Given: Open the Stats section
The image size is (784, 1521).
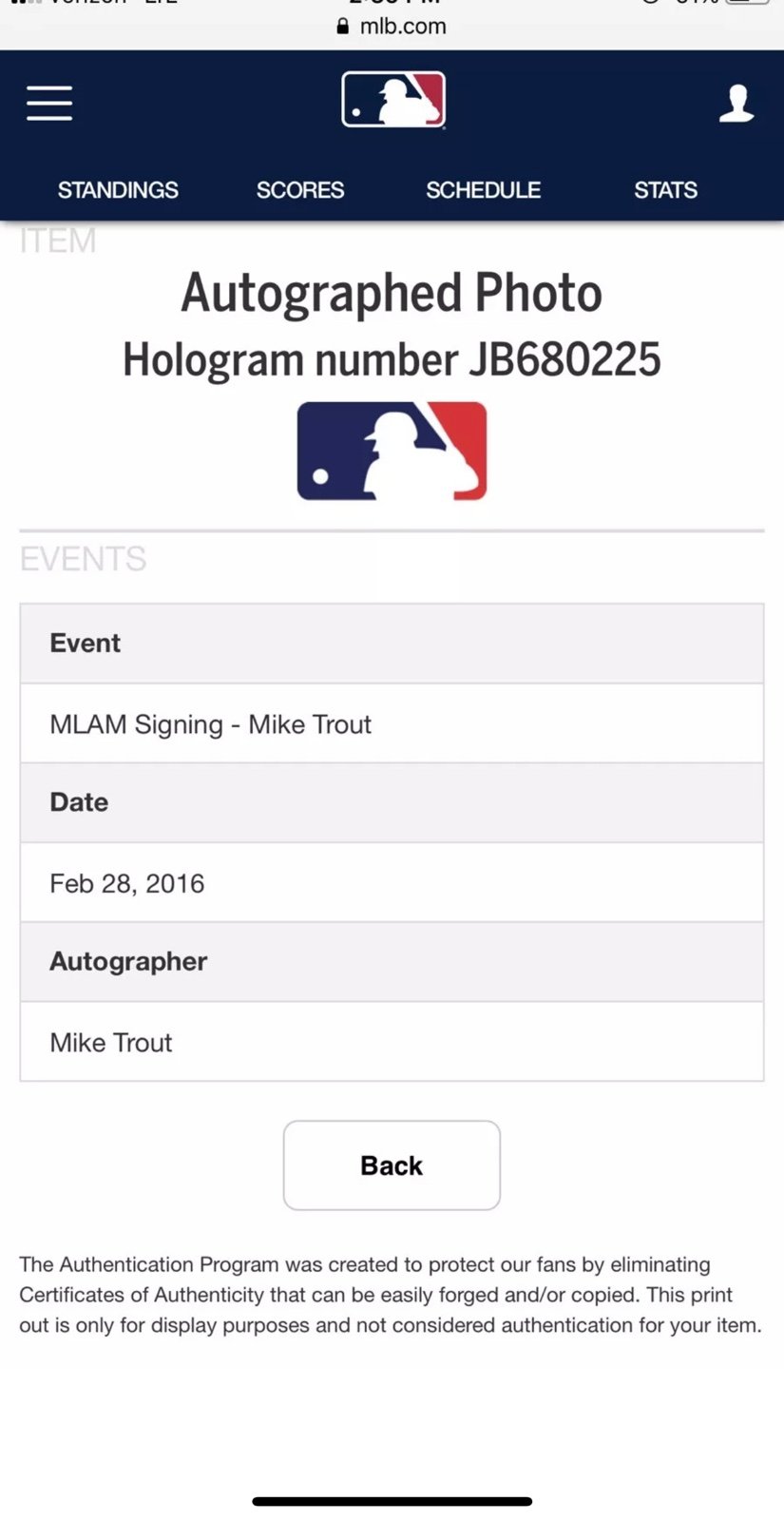Looking at the screenshot, I should [x=666, y=190].
